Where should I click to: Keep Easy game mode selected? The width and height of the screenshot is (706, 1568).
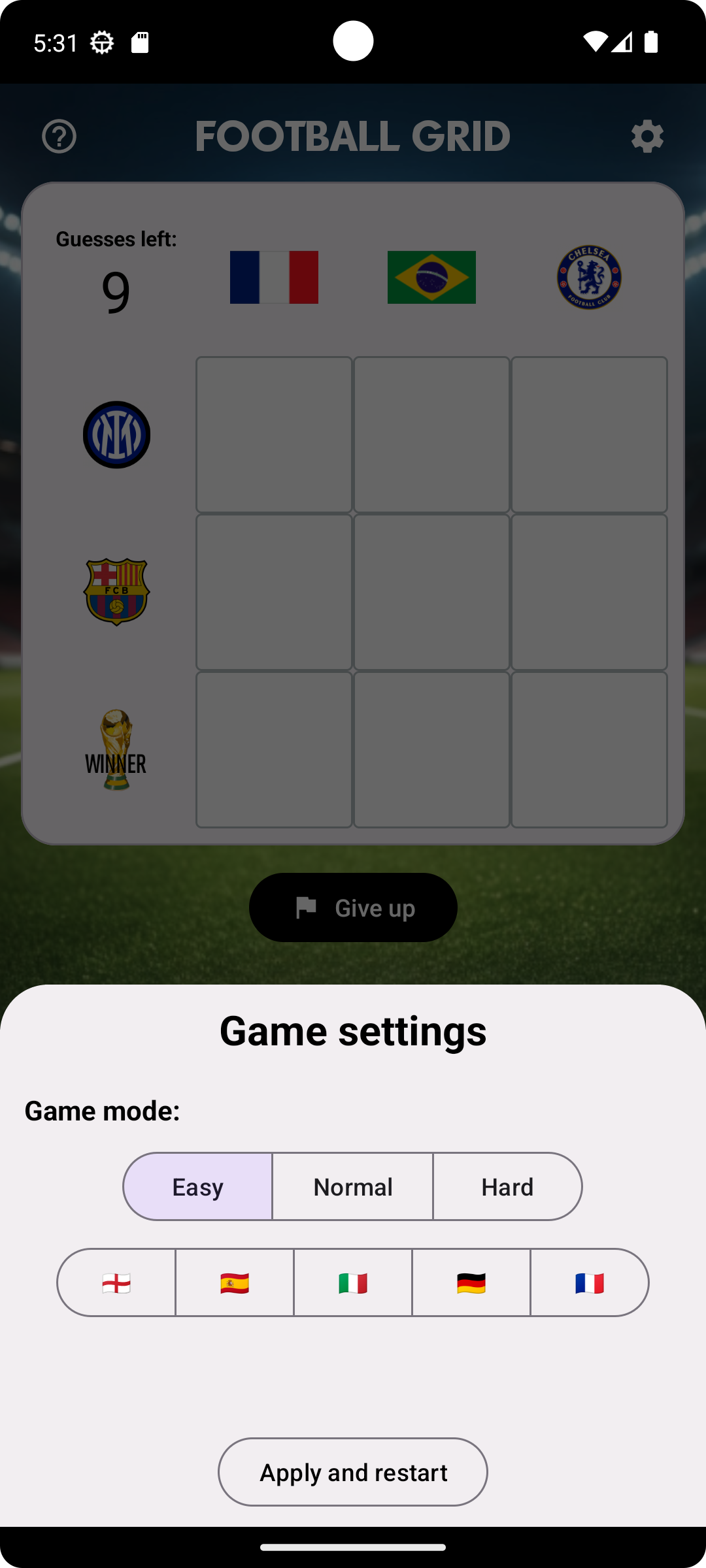[x=197, y=1186]
